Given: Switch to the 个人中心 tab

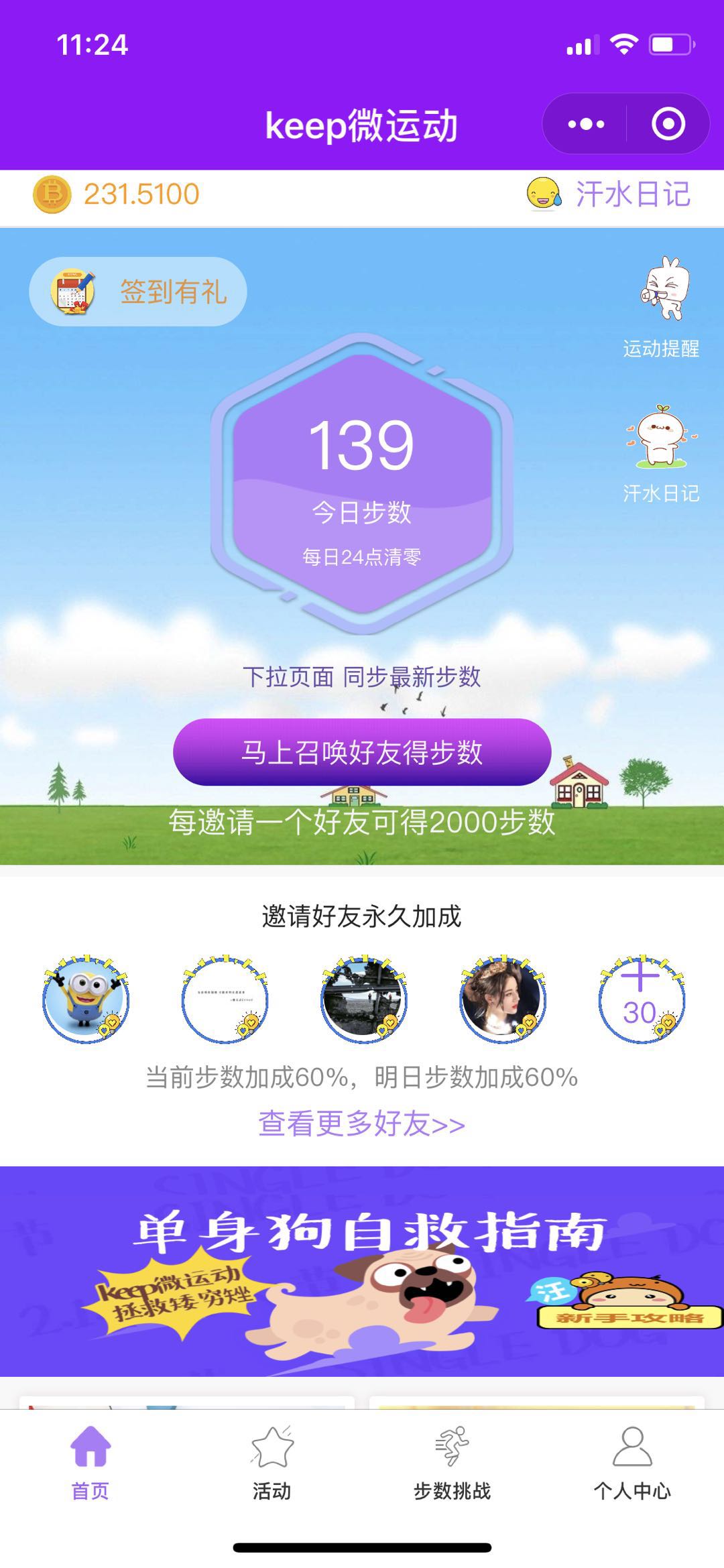Looking at the screenshot, I should (x=632, y=1461).
